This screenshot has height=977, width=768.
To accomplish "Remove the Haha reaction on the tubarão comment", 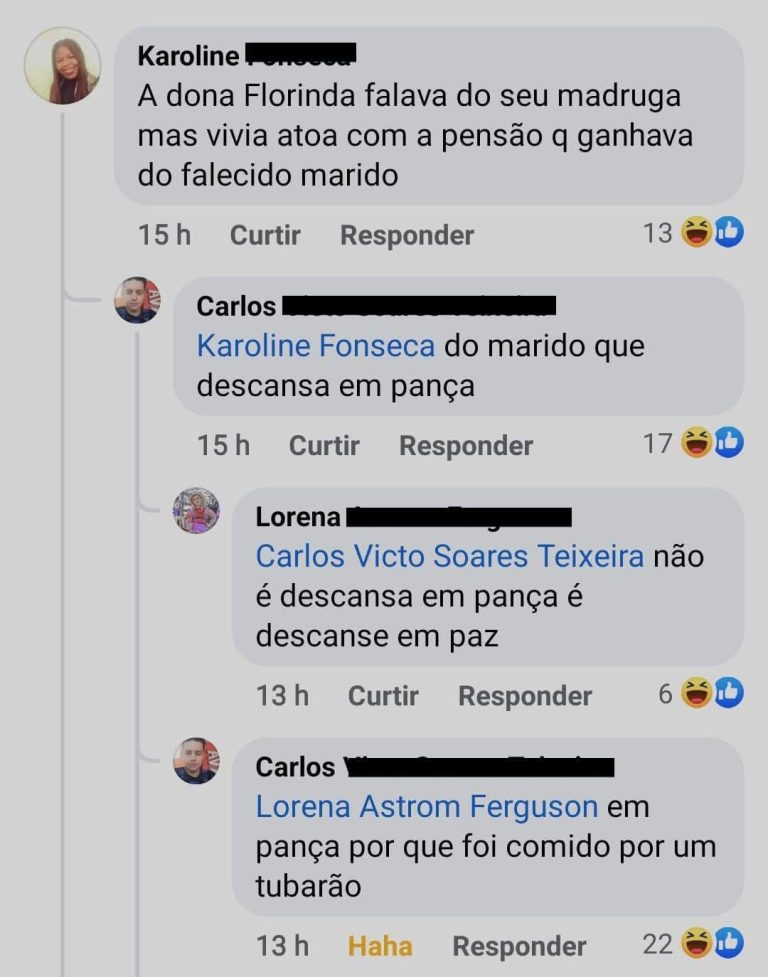I will coord(380,945).
